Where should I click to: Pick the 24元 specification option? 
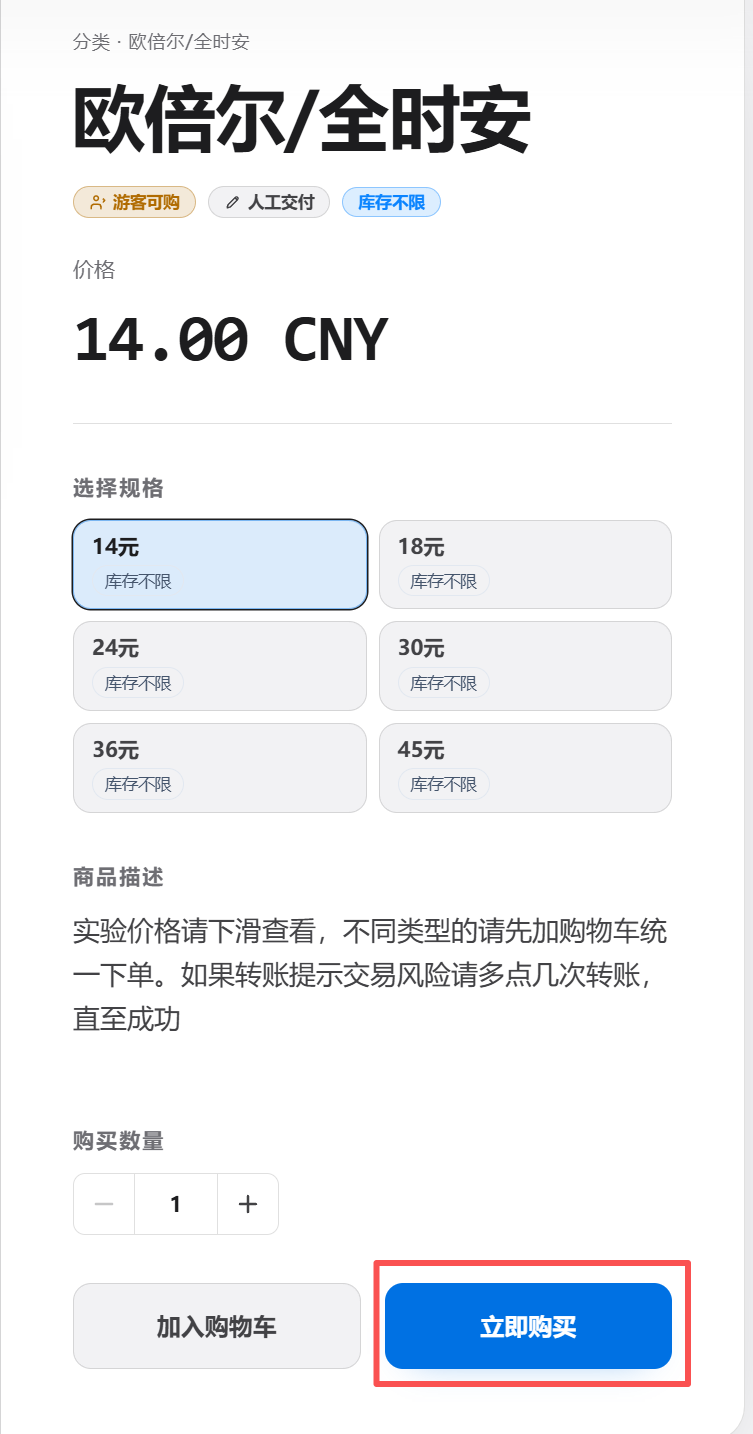coord(220,666)
